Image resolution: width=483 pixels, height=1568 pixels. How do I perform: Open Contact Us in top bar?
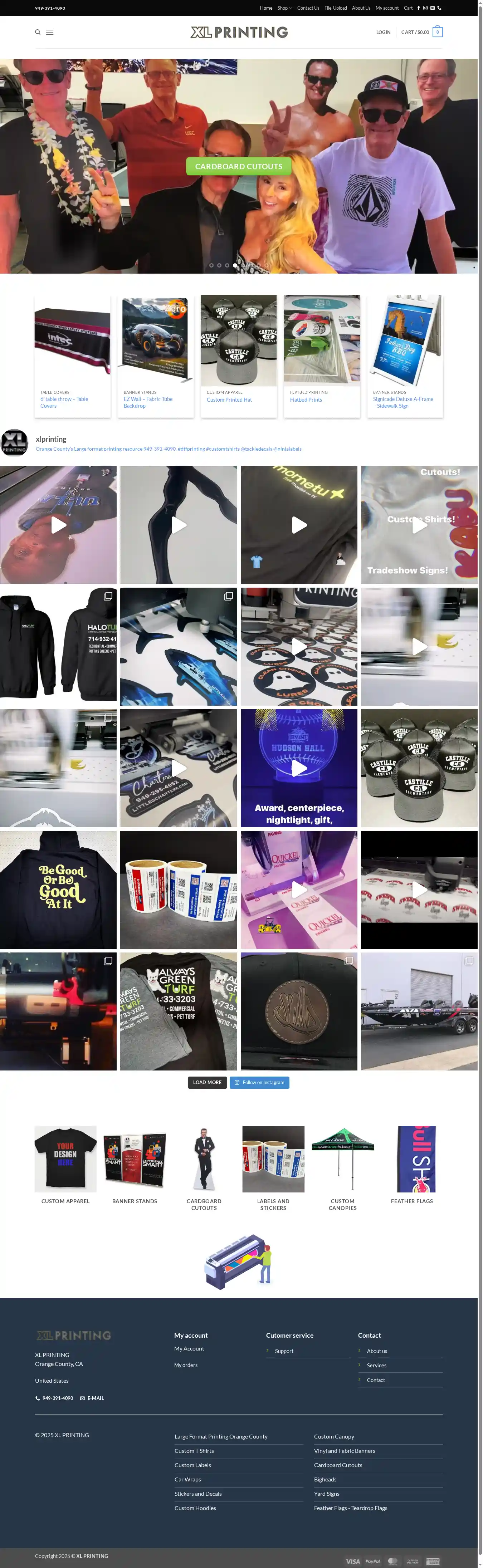click(x=308, y=8)
